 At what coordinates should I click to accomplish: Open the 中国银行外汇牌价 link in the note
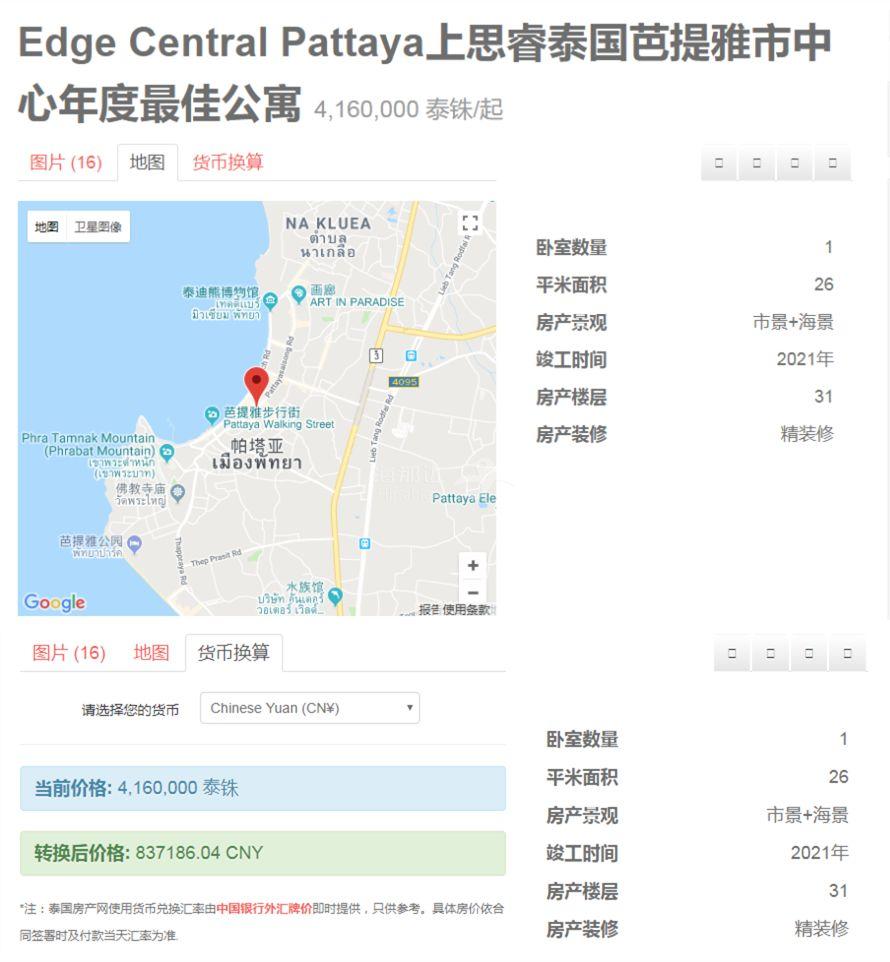pyautogui.click(x=263, y=909)
